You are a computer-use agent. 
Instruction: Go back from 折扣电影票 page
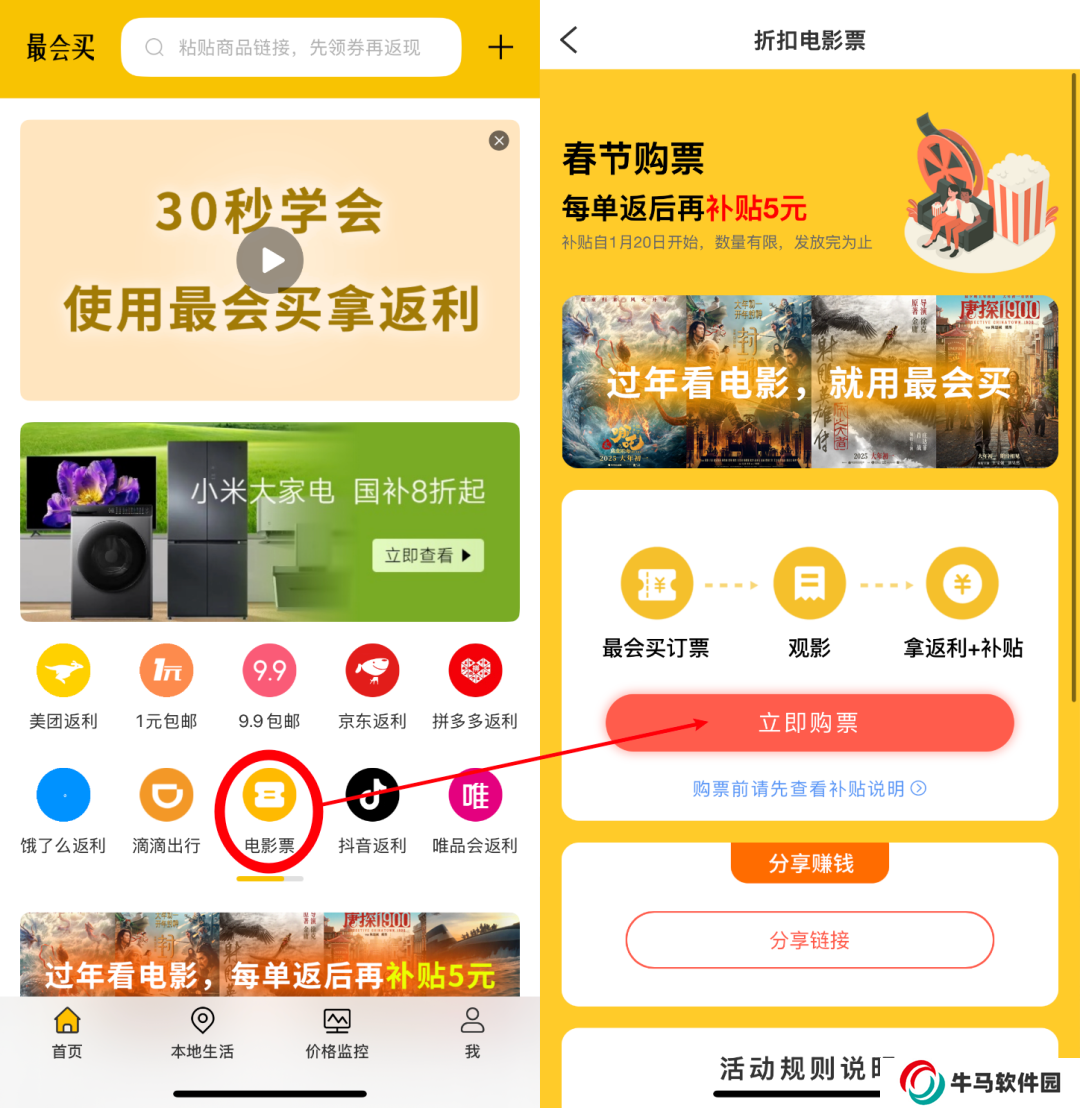(569, 40)
